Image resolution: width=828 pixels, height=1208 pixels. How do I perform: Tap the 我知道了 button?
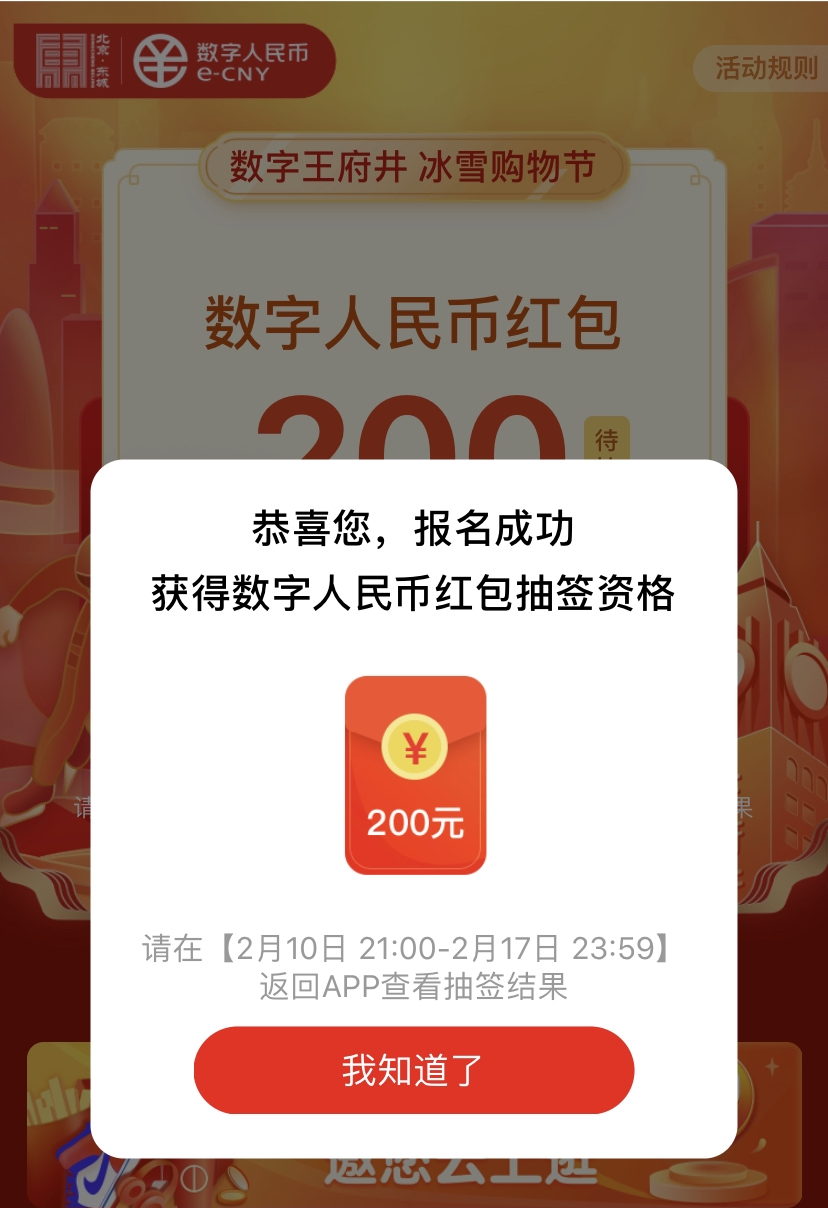(x=413, y=1070)
